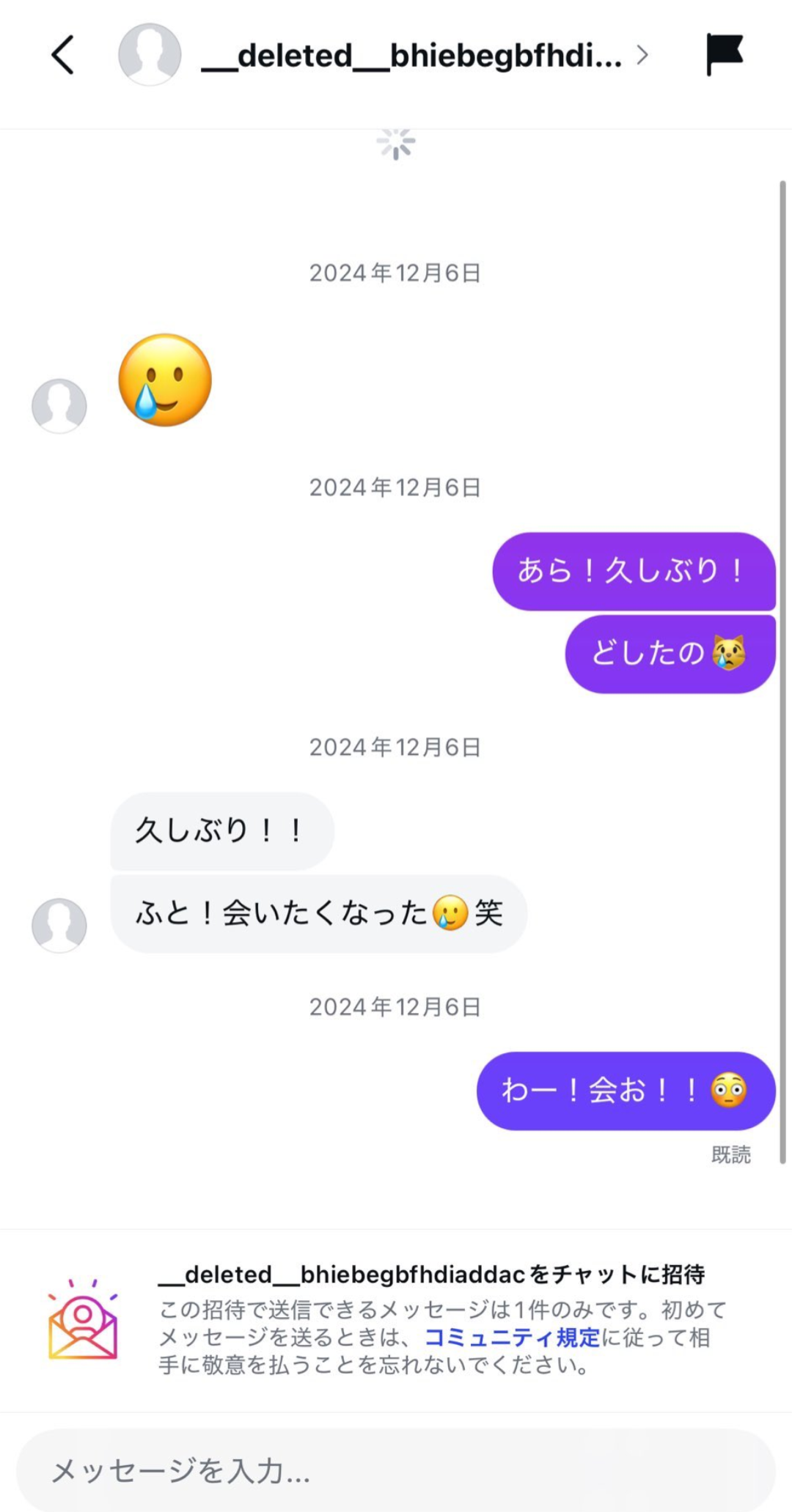Click the ふと！会いたくなった🥲笑 message bubble
Viewport: 792px width, 1512px height.
(319, 911)
